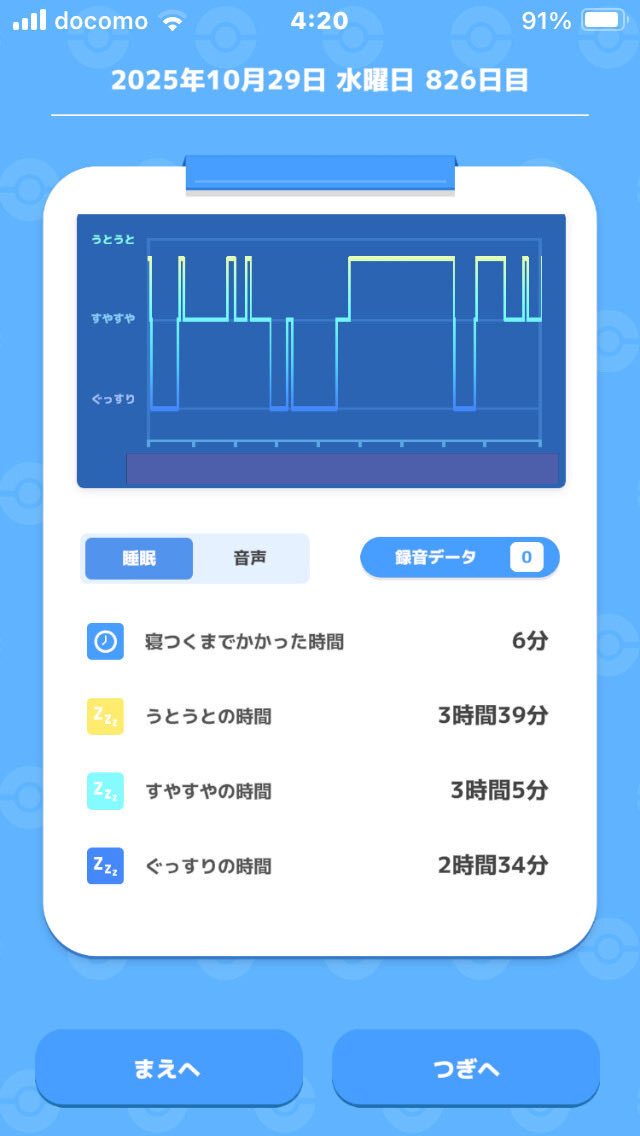The height and width of the screenshot is (1136, 640).
Task: Go back with まえへ button
Action: pos(168,1068)
